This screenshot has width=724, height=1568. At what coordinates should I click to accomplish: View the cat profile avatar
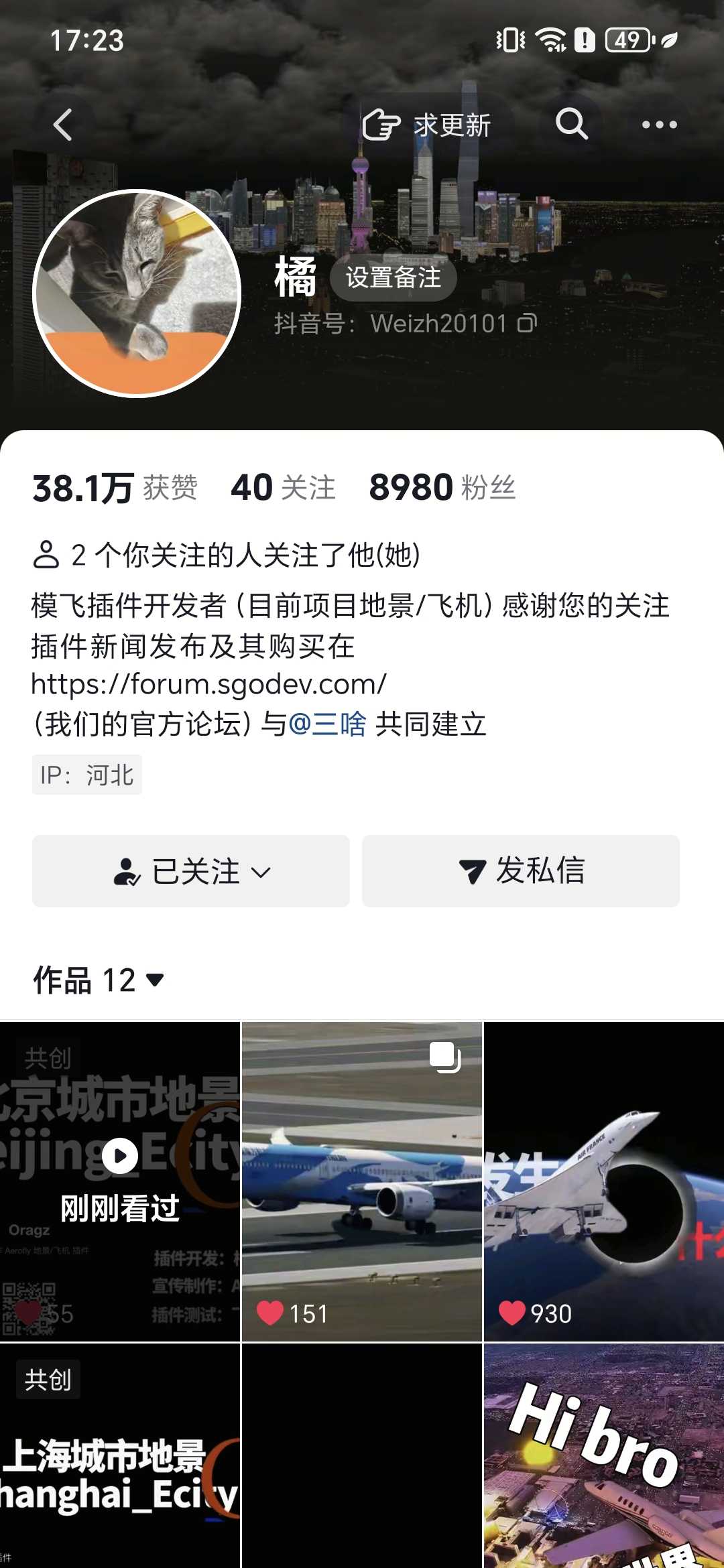137,293
